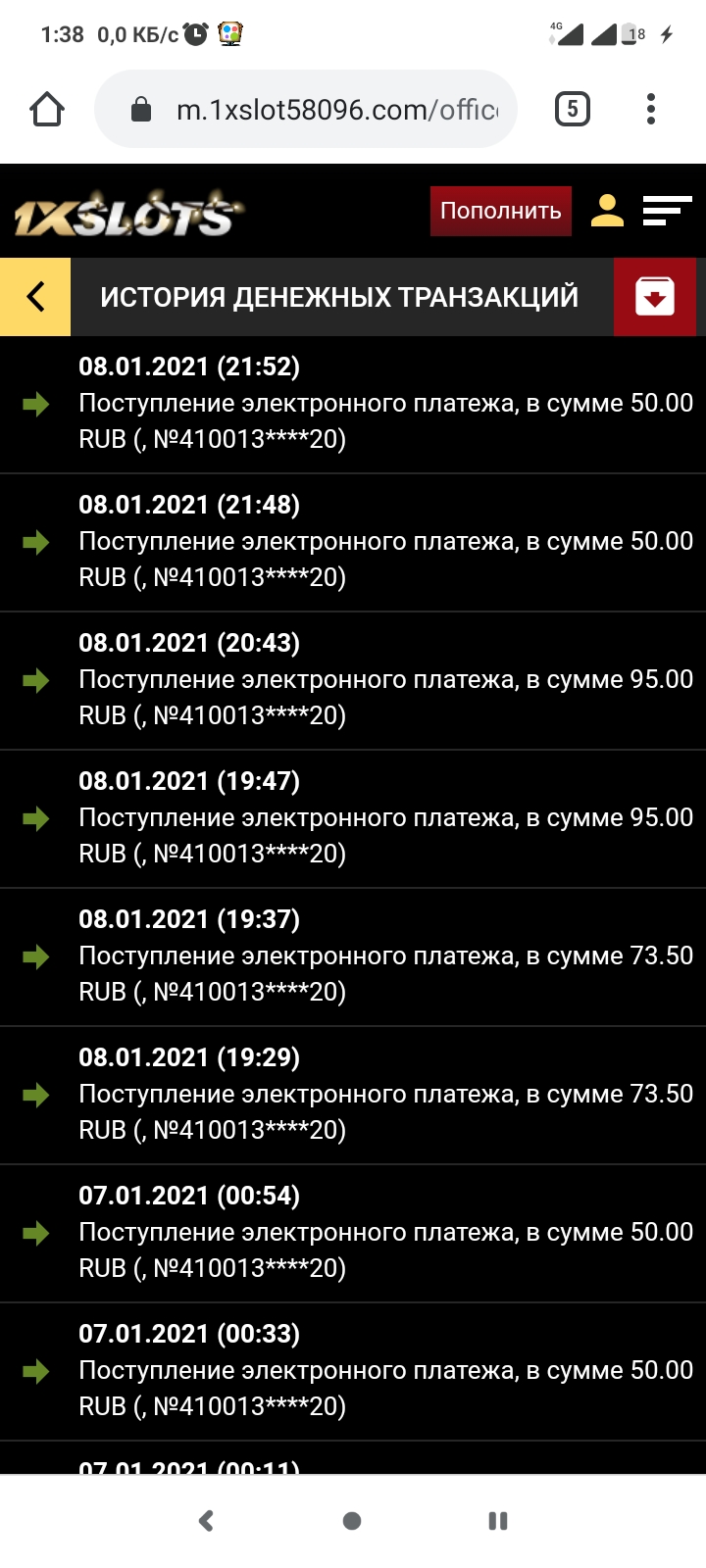Tap the battery indicator in the status bar
The width and height of the screenshot is (706, 1568).
coord(625,33)
